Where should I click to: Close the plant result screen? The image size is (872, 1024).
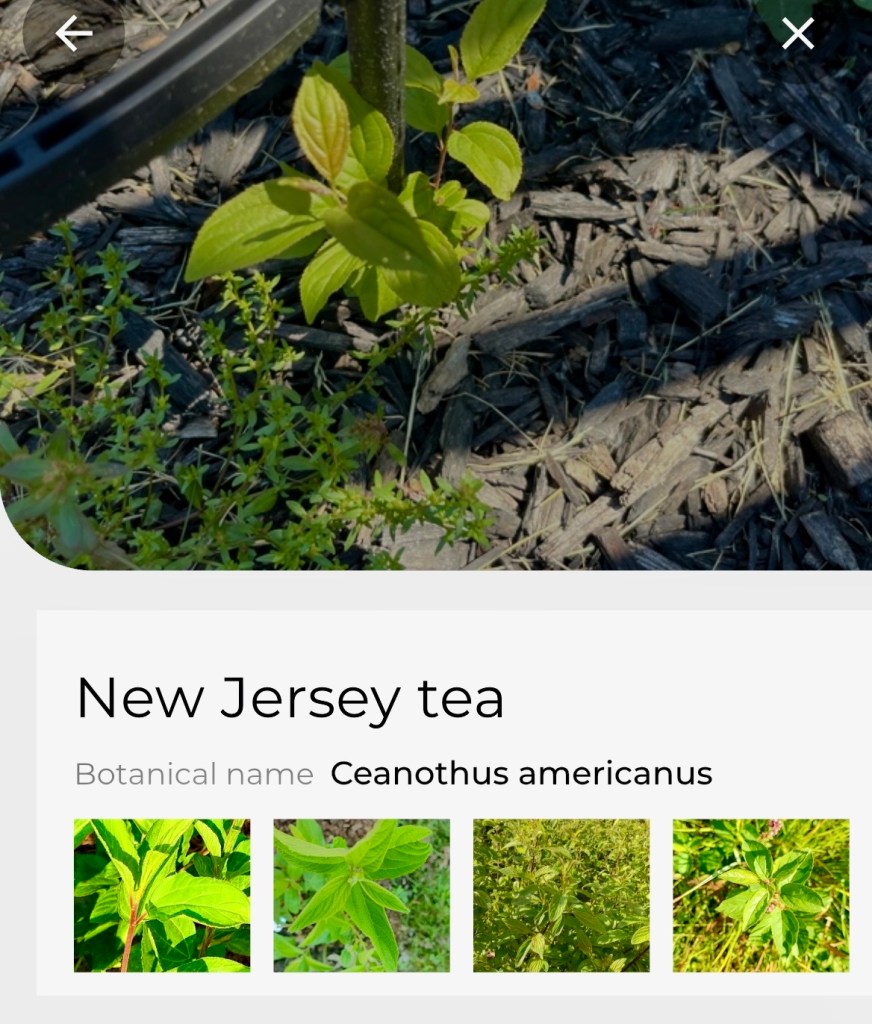click(x=798, y=33)
